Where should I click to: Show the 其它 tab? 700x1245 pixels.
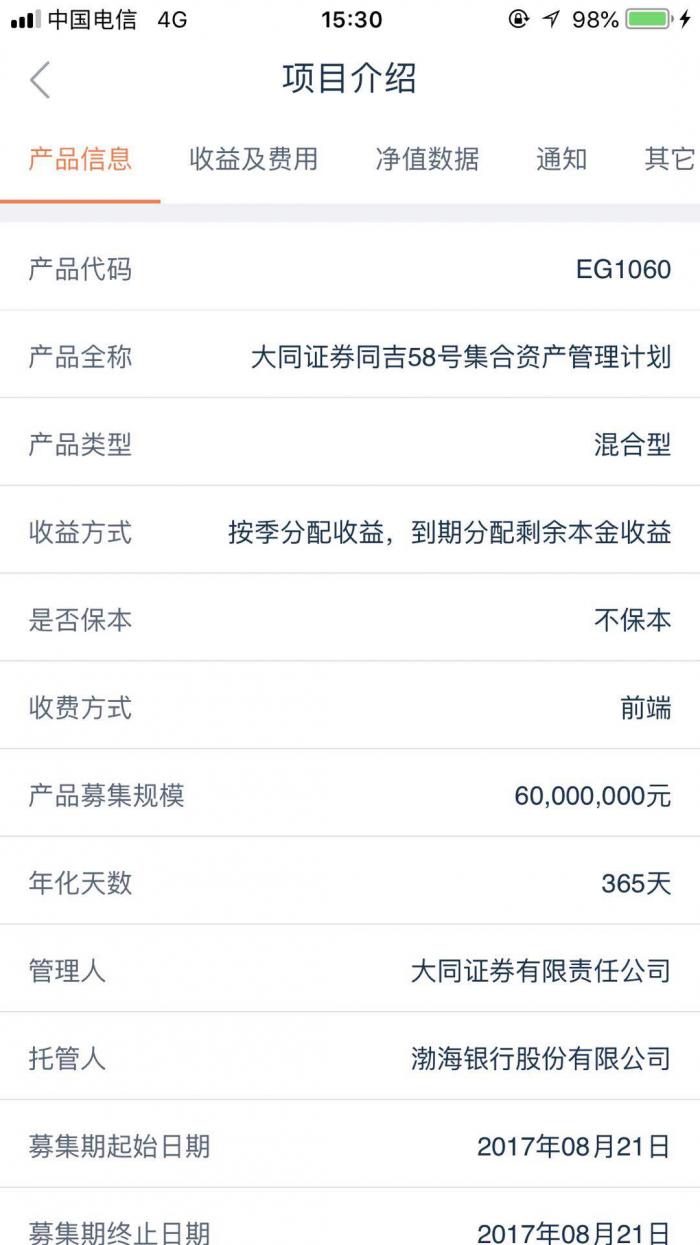(x=668, y=159)
